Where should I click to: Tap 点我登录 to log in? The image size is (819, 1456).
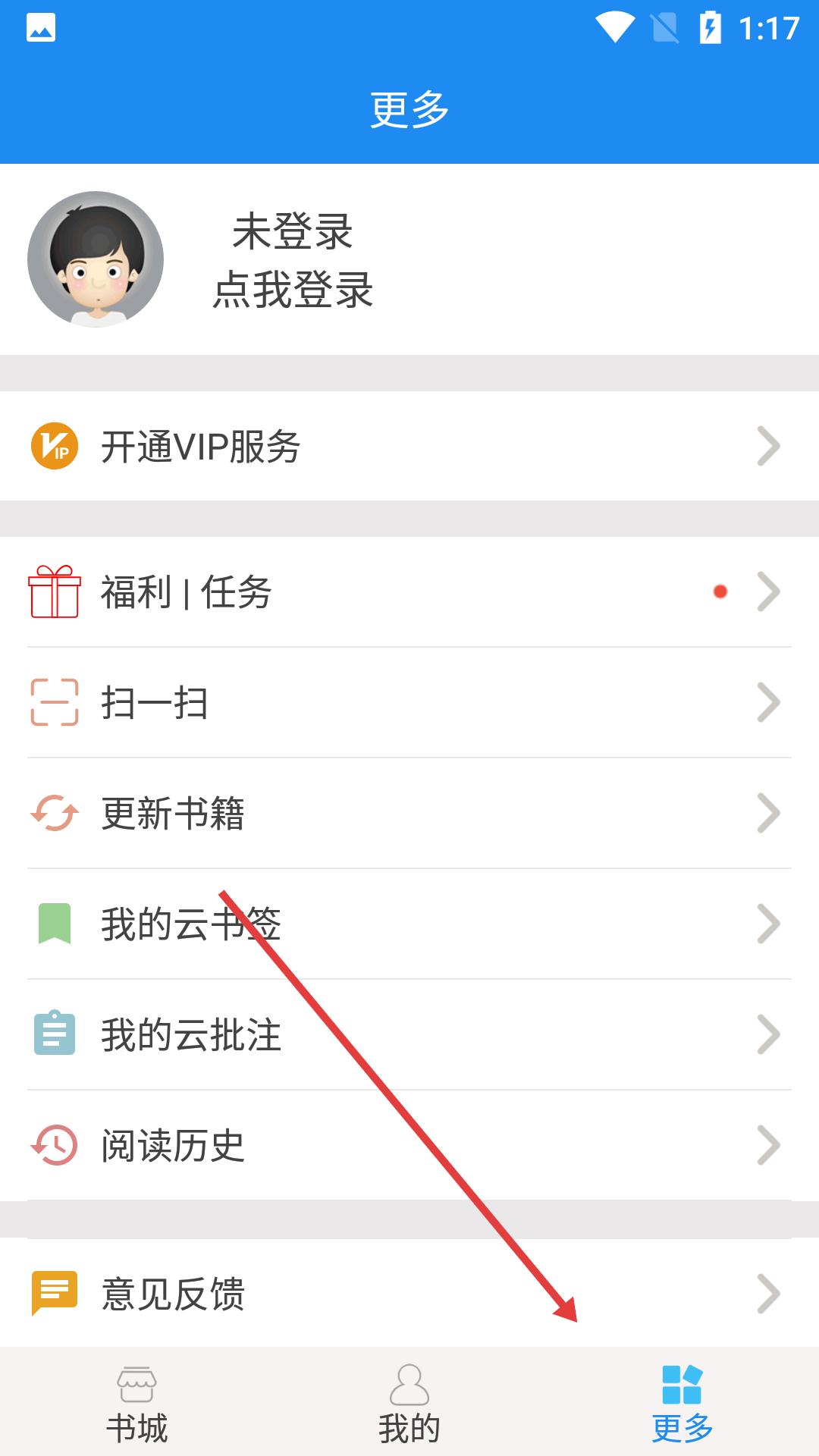pyautogui.click(x=293, y=290)
